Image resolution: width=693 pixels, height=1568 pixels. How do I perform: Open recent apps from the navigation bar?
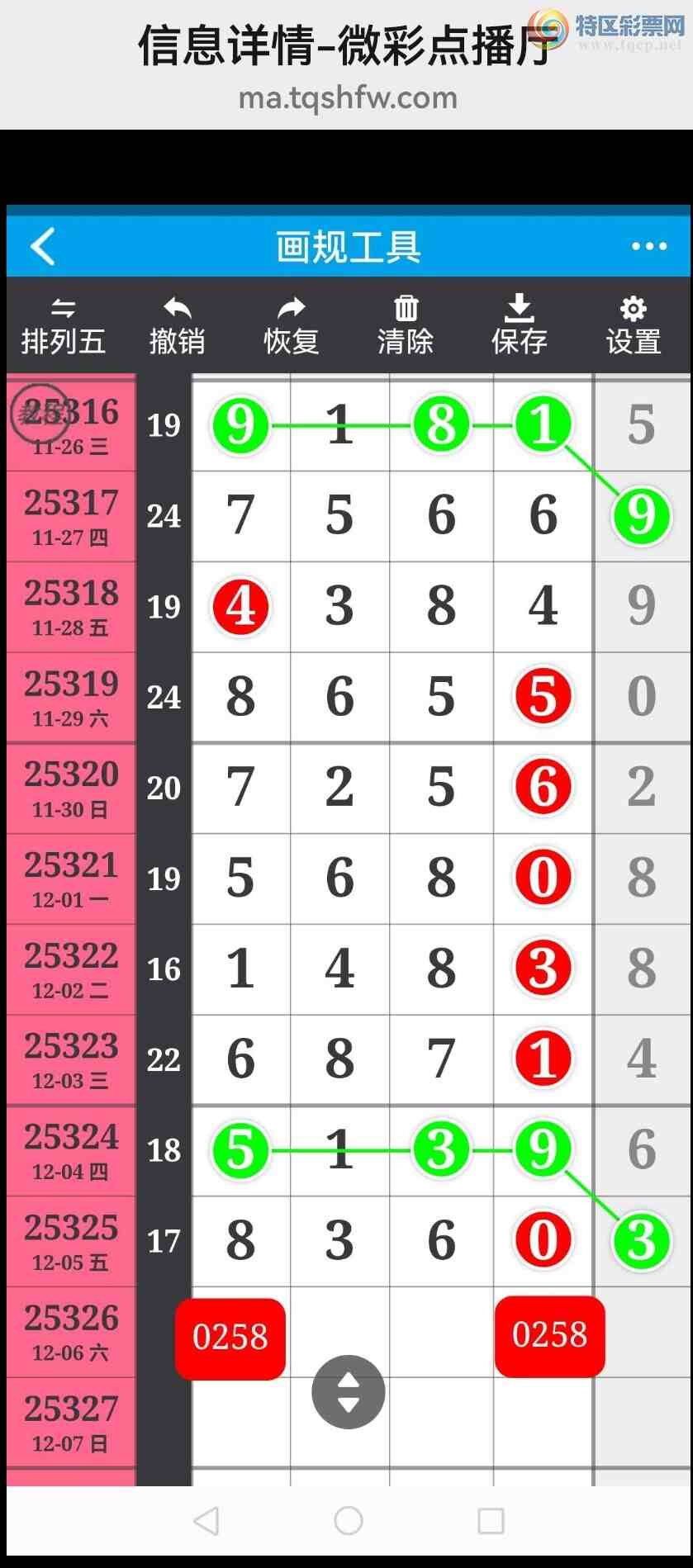click(491, 1520)
